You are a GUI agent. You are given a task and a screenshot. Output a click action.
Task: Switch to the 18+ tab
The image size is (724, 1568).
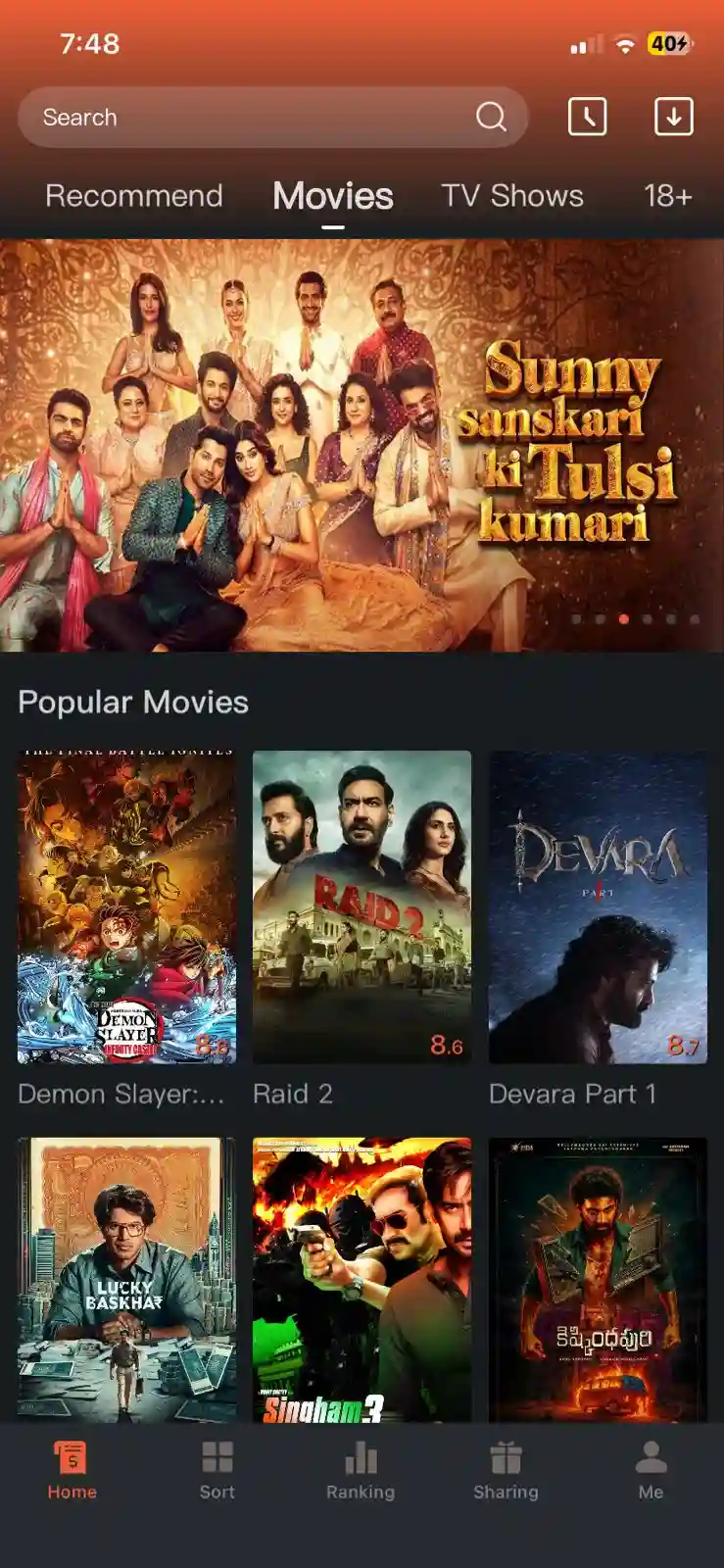point(667,196)
